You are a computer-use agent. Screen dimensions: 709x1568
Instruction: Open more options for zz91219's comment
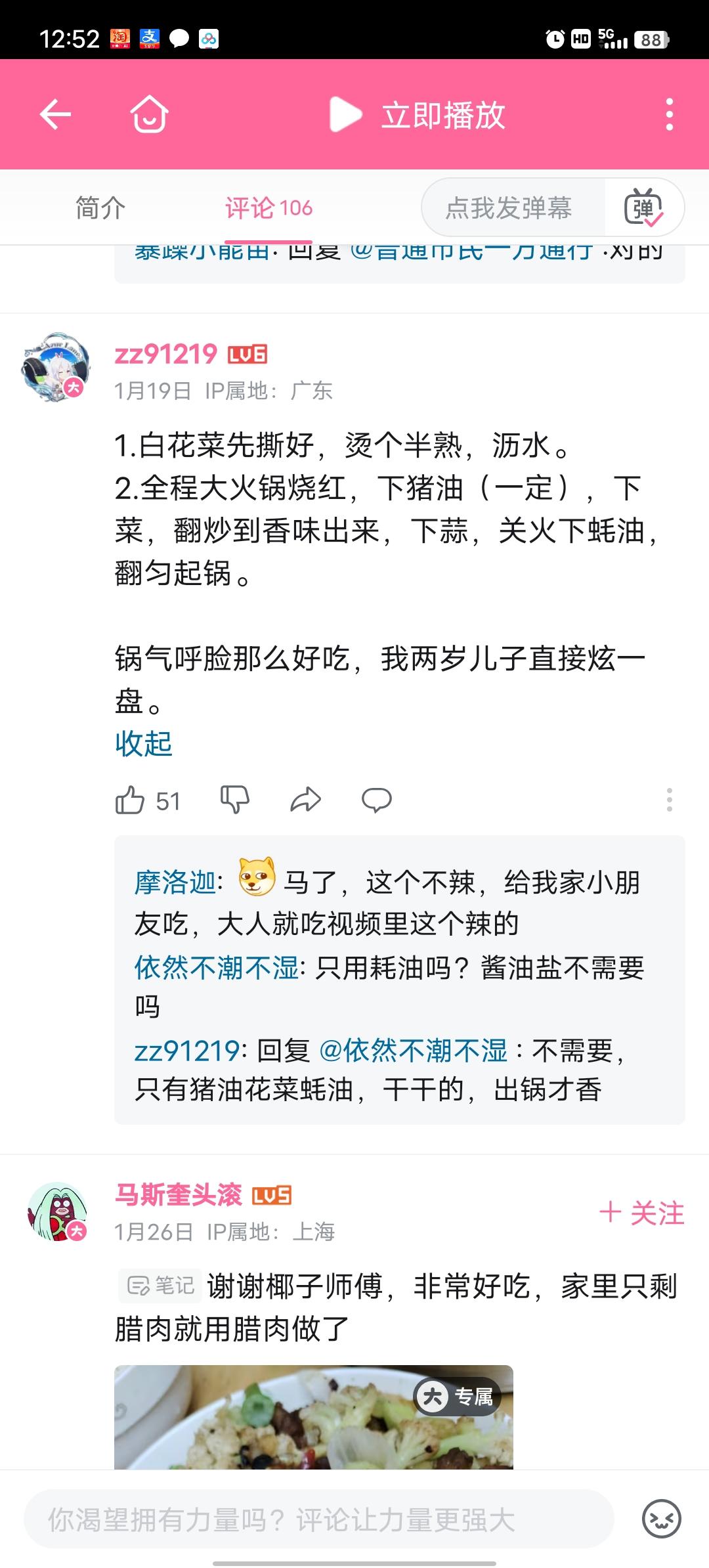(669, 800)
